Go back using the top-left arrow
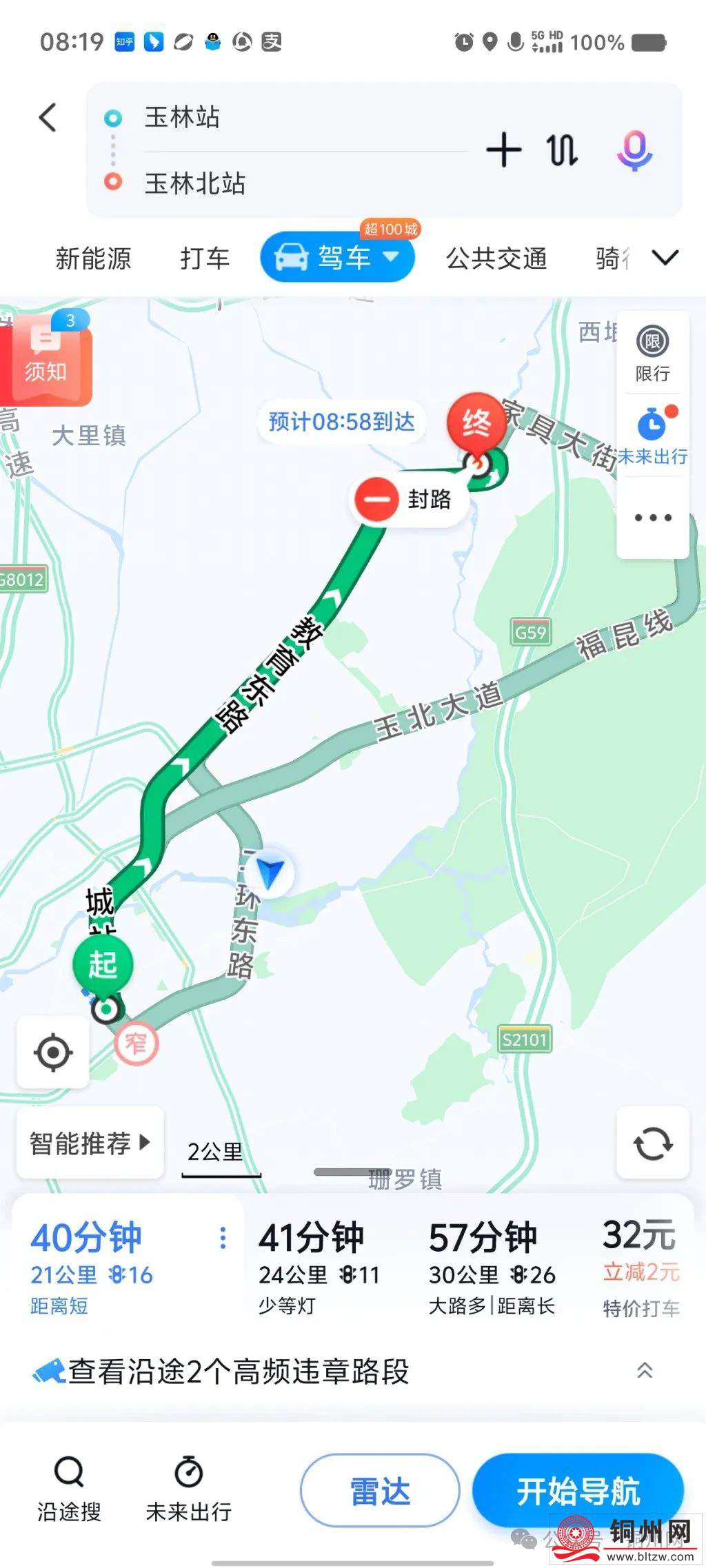The height and width of the screenshot is (1568, 706). [x=48, y=118]
